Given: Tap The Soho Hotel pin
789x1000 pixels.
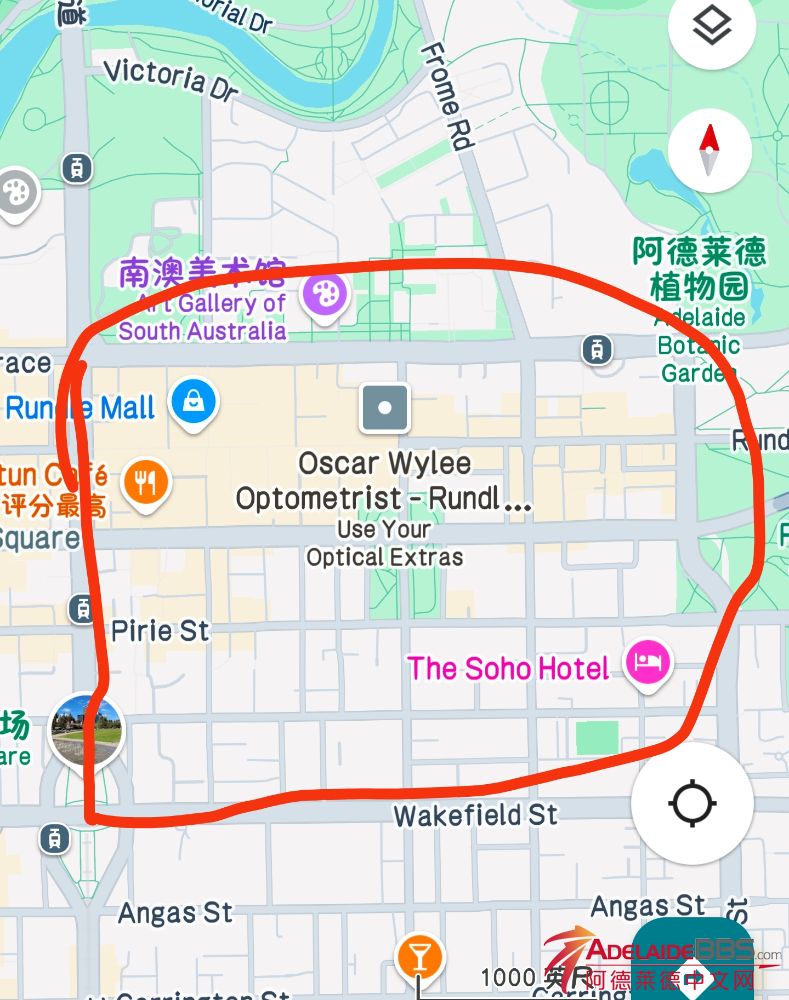Looking at the screenshot, I should pos(647,663).
